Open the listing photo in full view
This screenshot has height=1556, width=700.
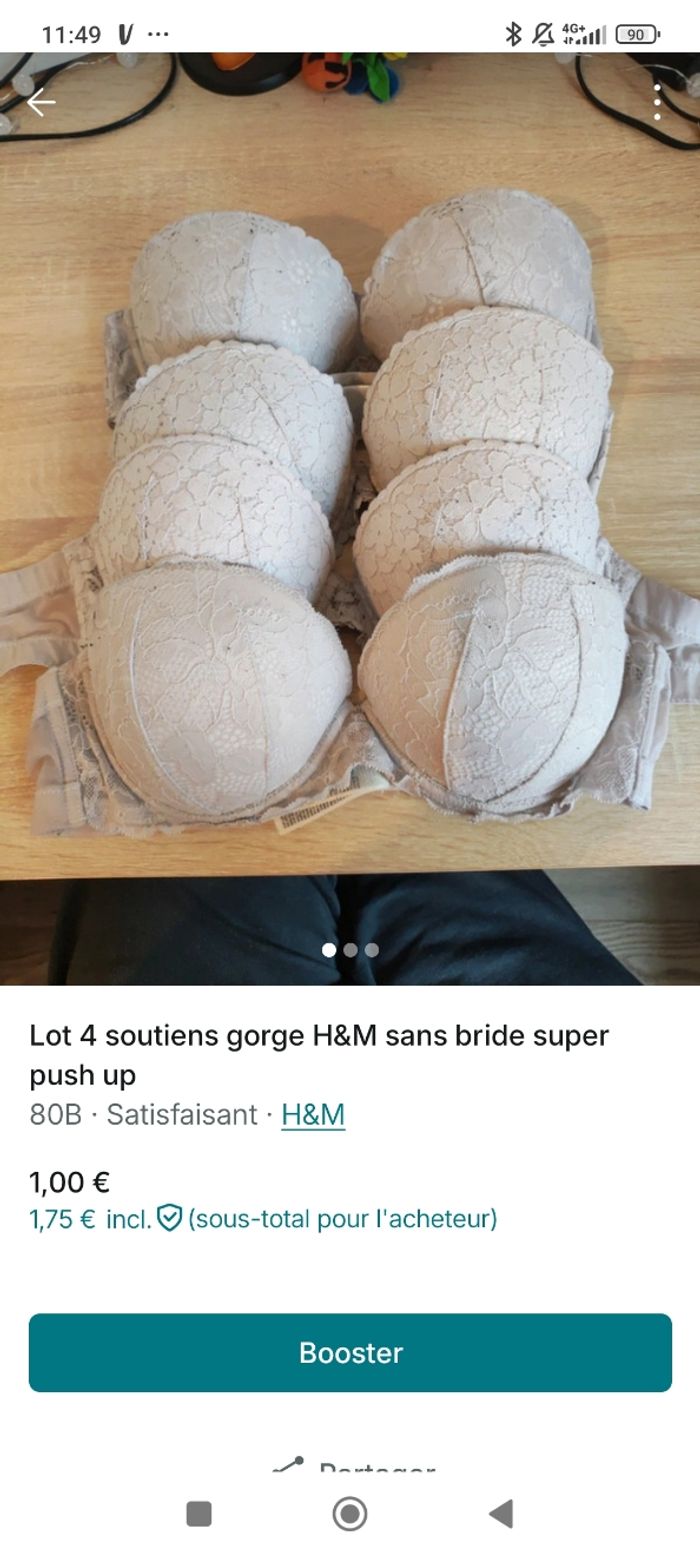pos(350,520)
